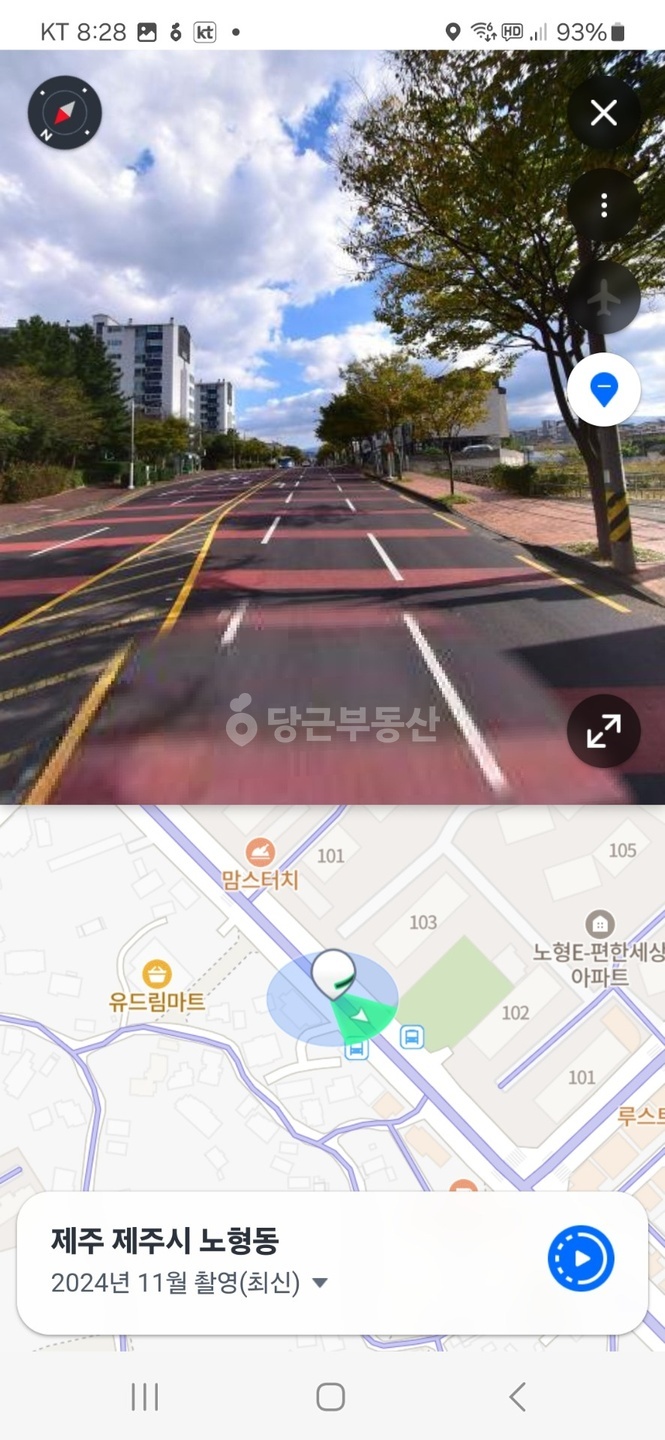Tap the blue location pin button

click(x=604, y=390)
